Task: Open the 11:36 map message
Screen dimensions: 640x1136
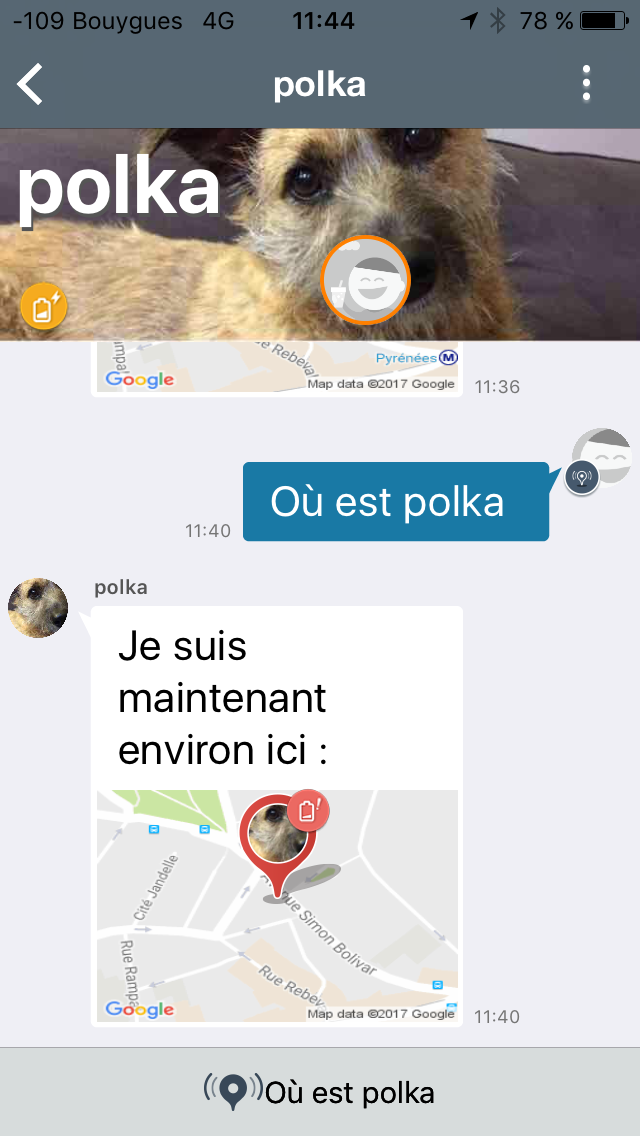Action: click(x=277, y=367)
